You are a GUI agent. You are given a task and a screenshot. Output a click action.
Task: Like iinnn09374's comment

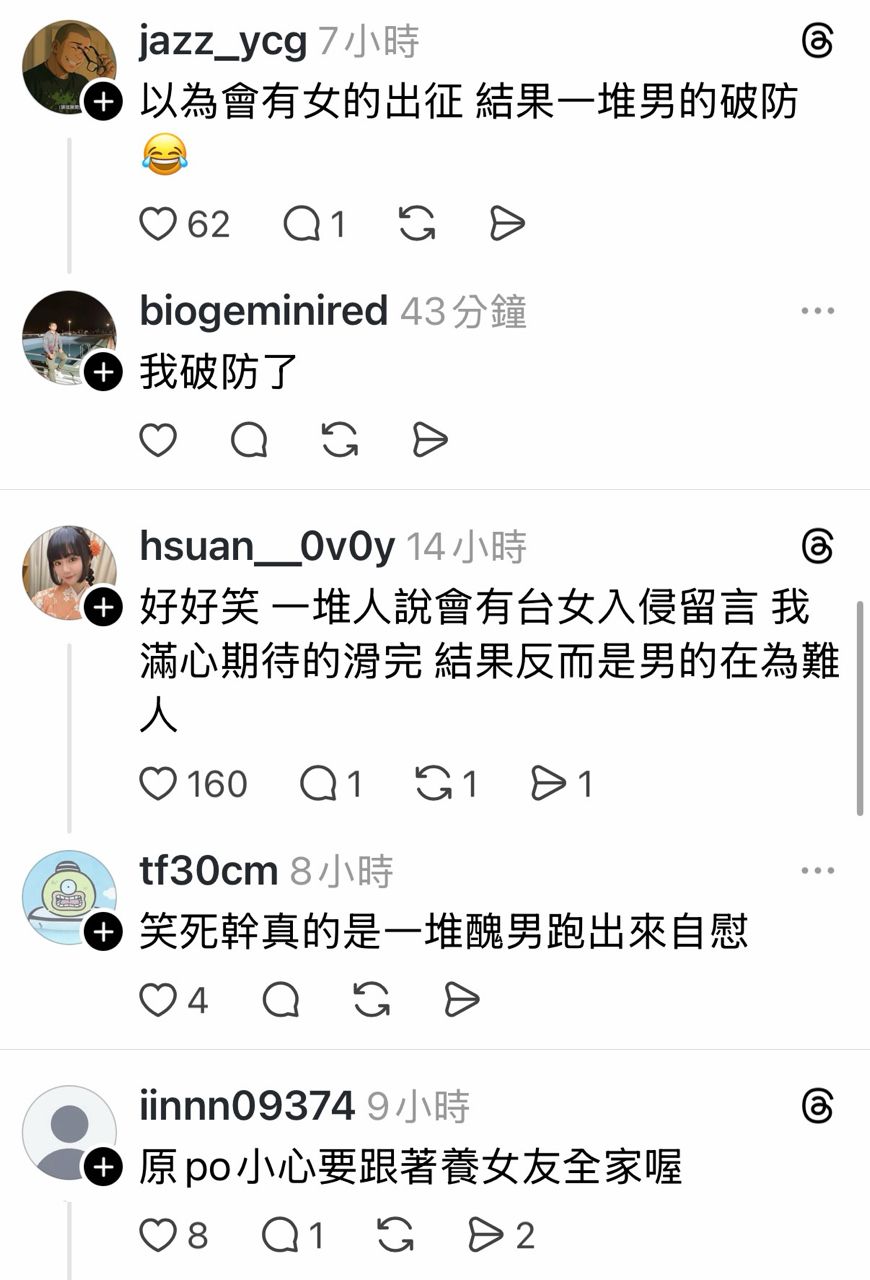[158, 1236]
